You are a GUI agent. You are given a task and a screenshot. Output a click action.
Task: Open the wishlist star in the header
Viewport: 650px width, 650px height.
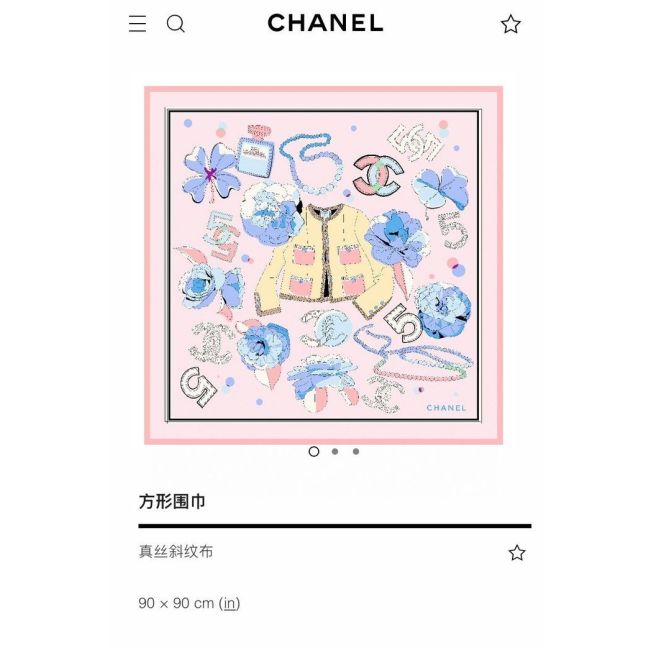511,24
